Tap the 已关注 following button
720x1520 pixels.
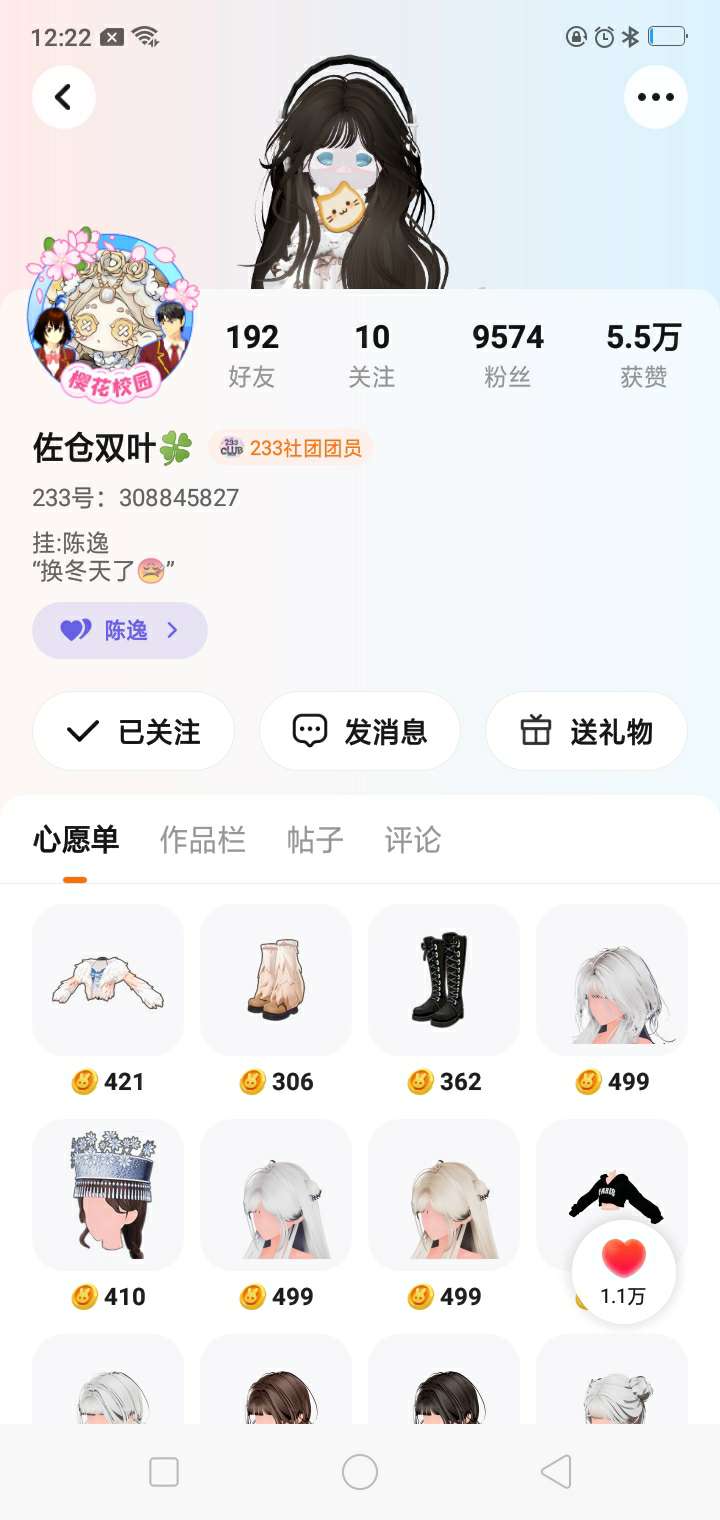click(x=133, y=731)
